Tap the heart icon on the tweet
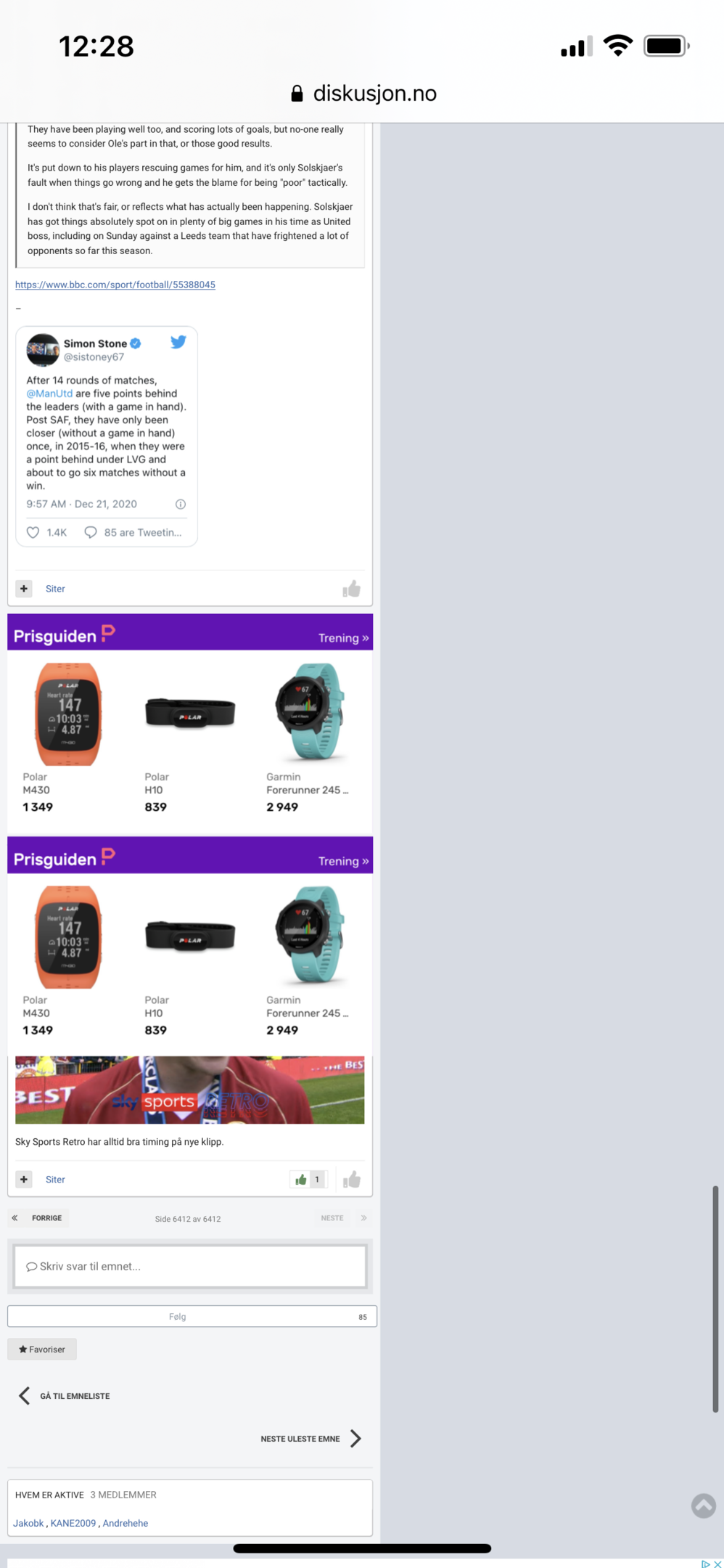Screen dimensions: 724x1568 coord(33,532)
